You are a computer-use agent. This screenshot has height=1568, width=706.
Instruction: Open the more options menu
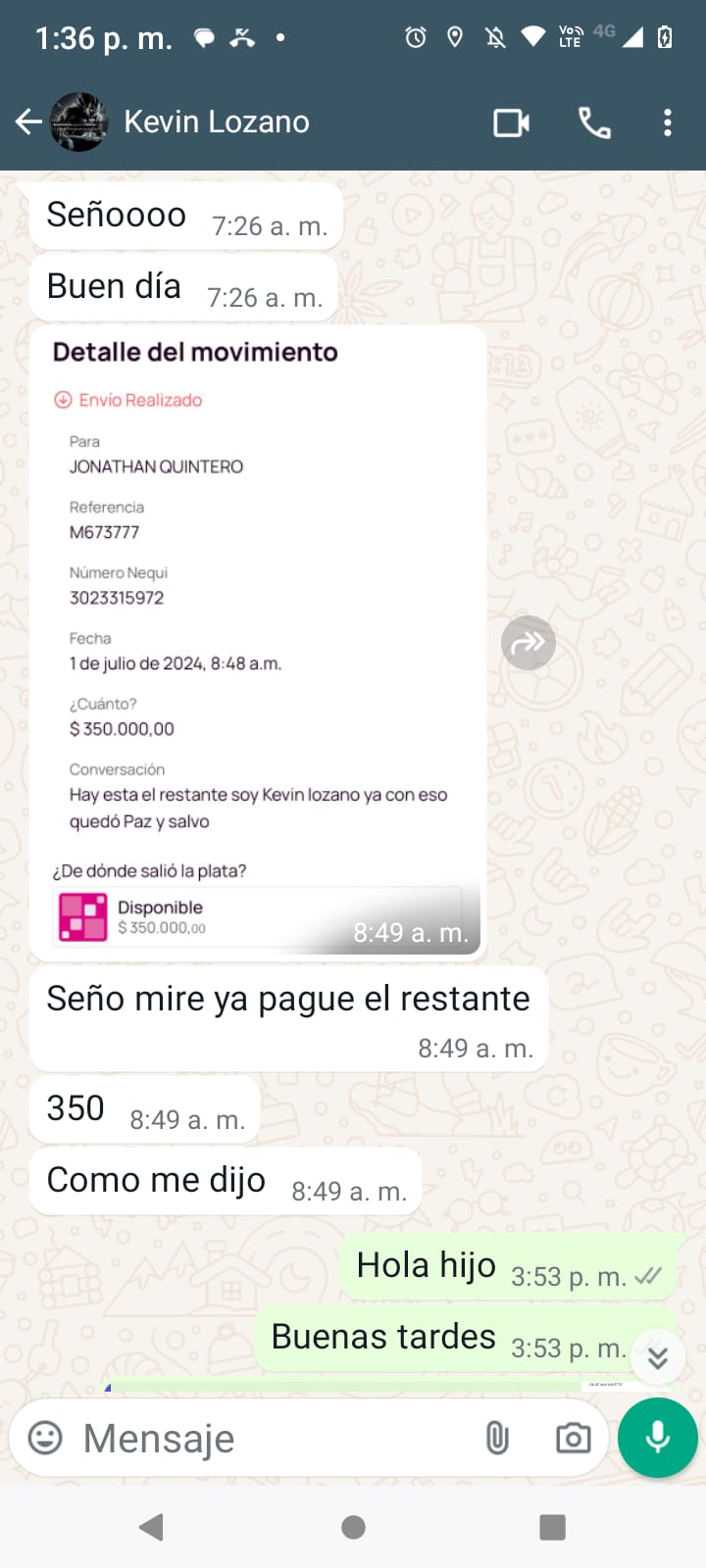coord(668,122)
